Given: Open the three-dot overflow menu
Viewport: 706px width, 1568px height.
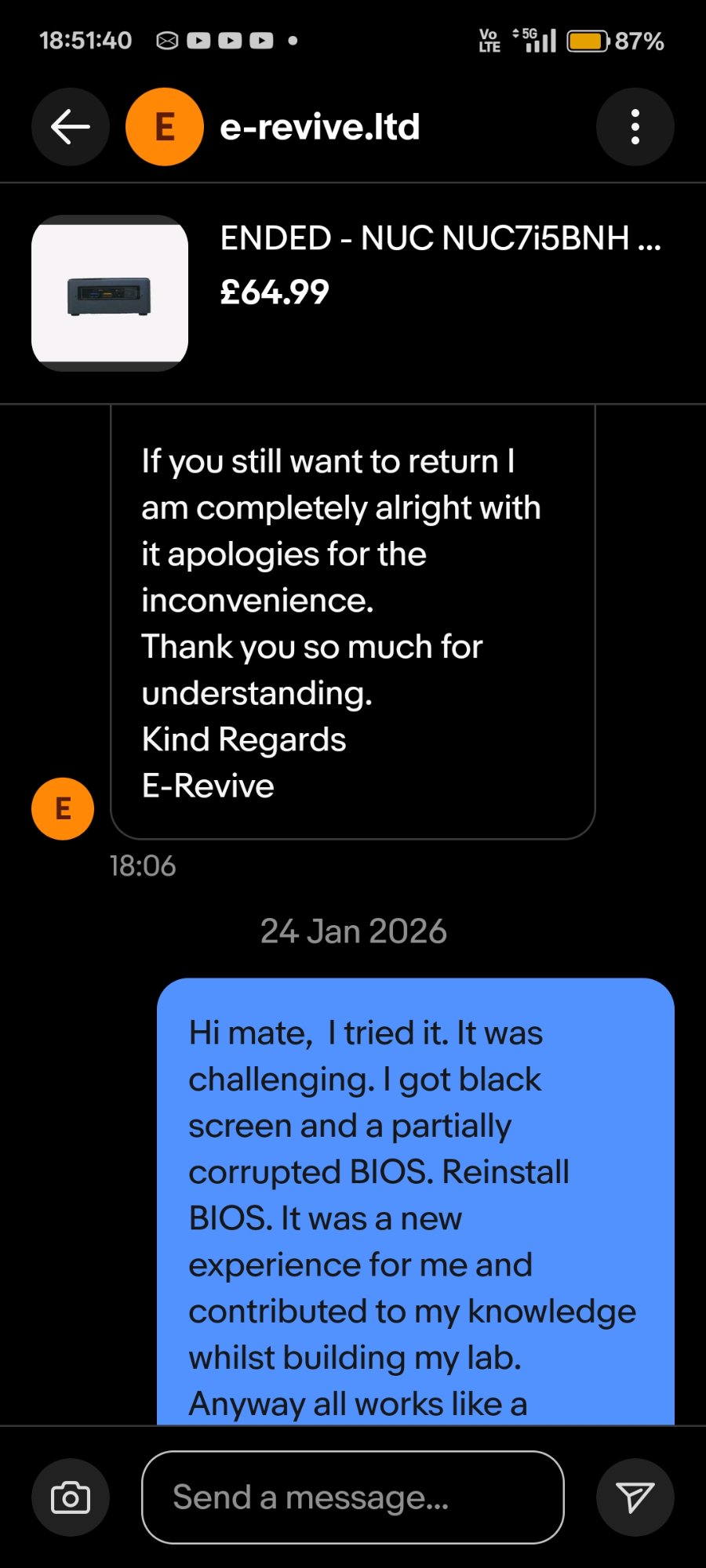Looking at the screenshot, I should click(635, 125).
